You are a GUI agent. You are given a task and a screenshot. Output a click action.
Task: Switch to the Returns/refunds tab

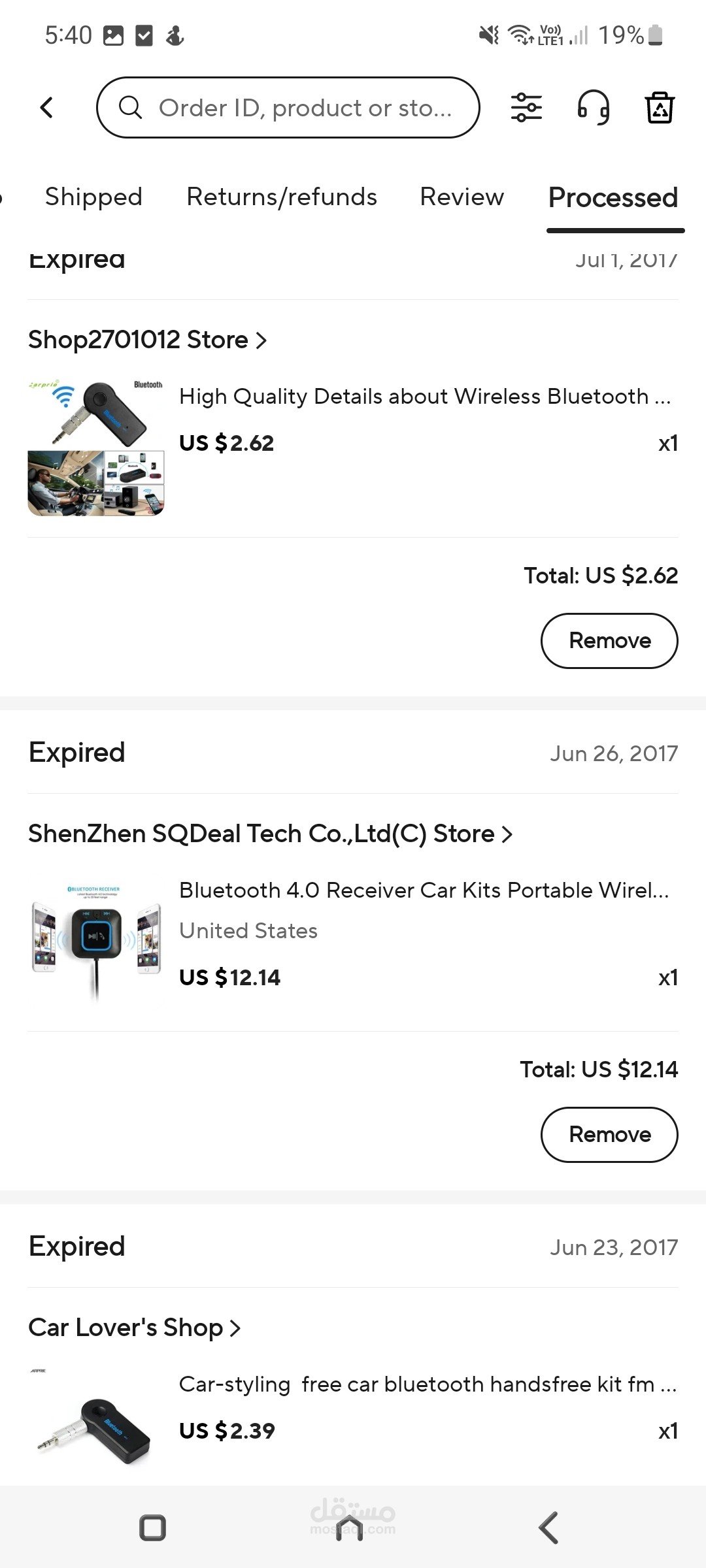[282, 197]
